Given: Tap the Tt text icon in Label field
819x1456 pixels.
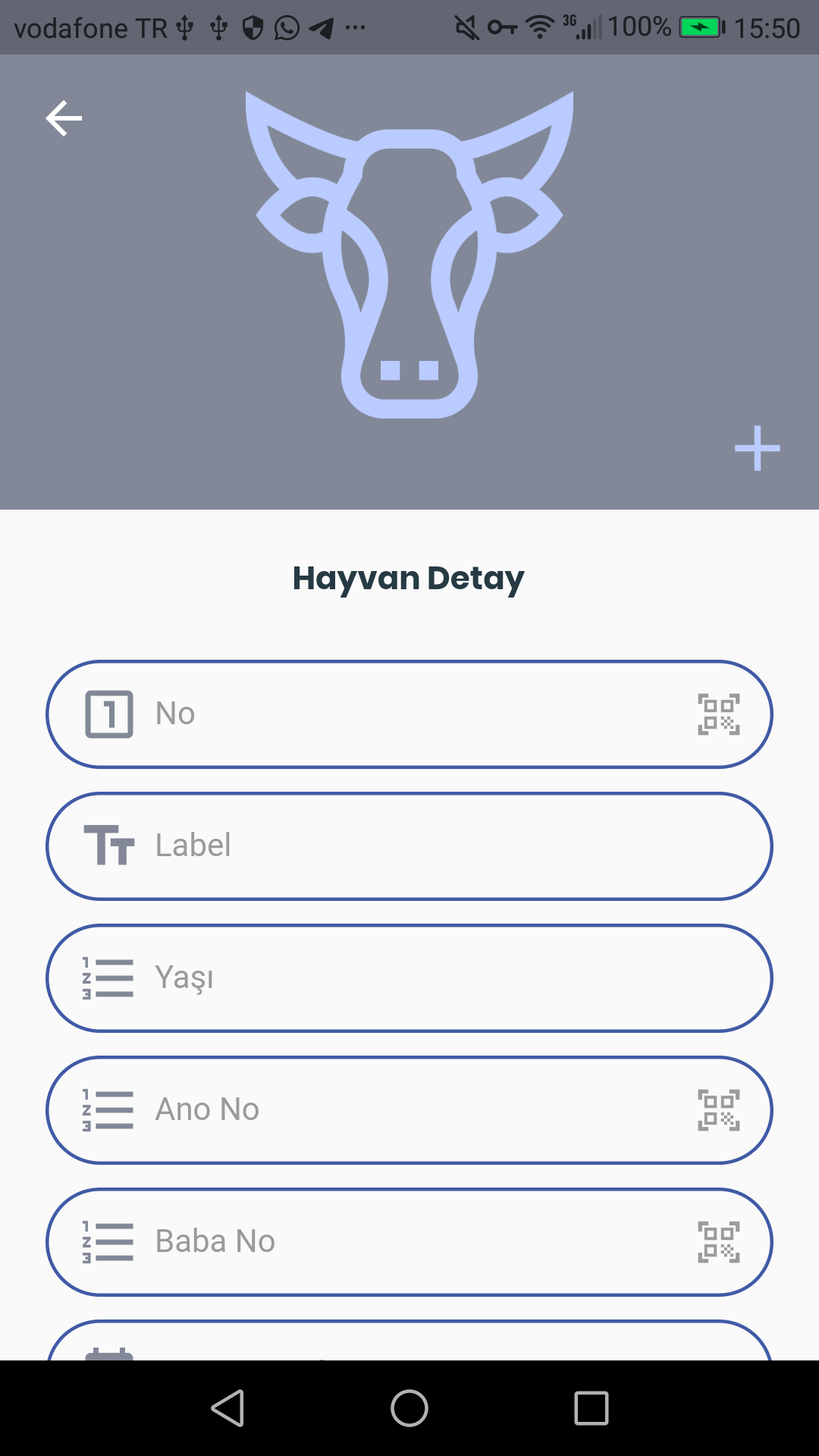Looking at the screenshot, I should (x=109, y=846).
